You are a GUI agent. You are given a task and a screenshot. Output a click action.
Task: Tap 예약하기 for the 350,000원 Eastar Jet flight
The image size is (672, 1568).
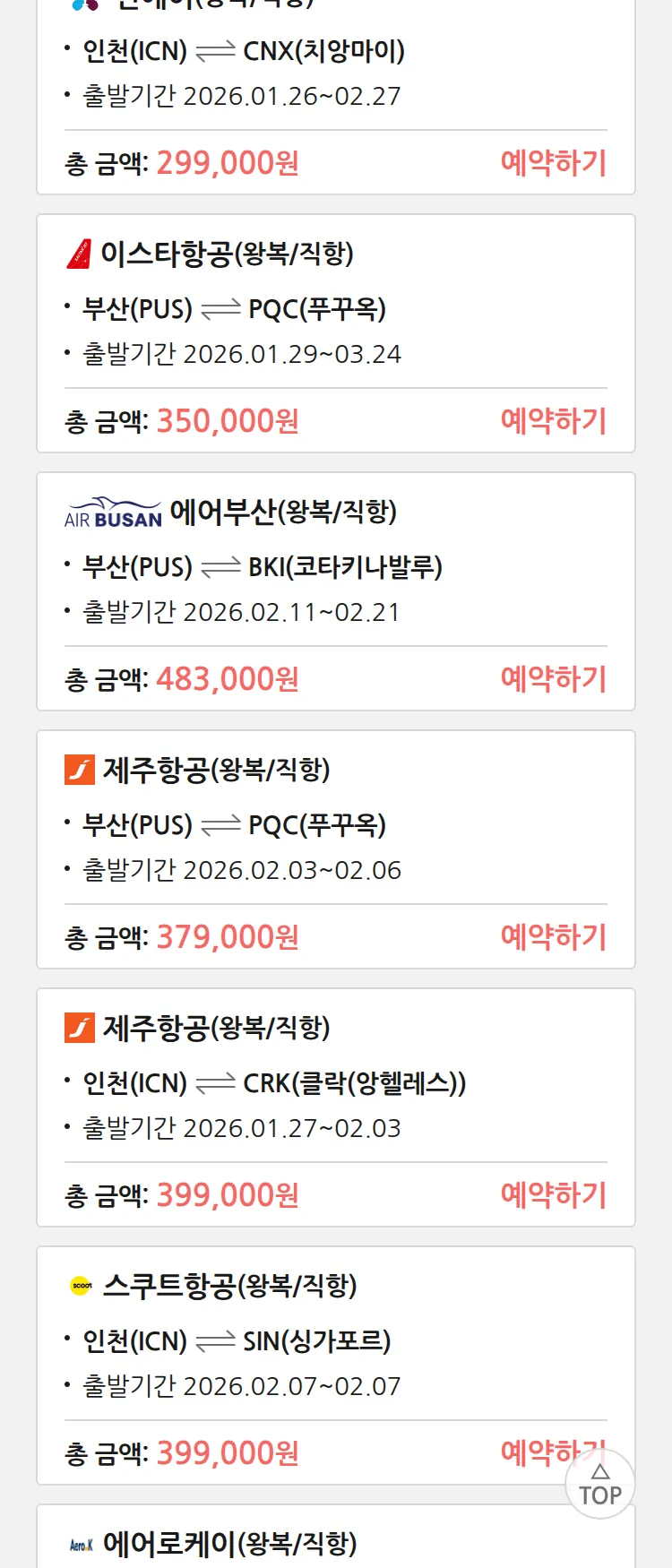click(x=553, y=421)
